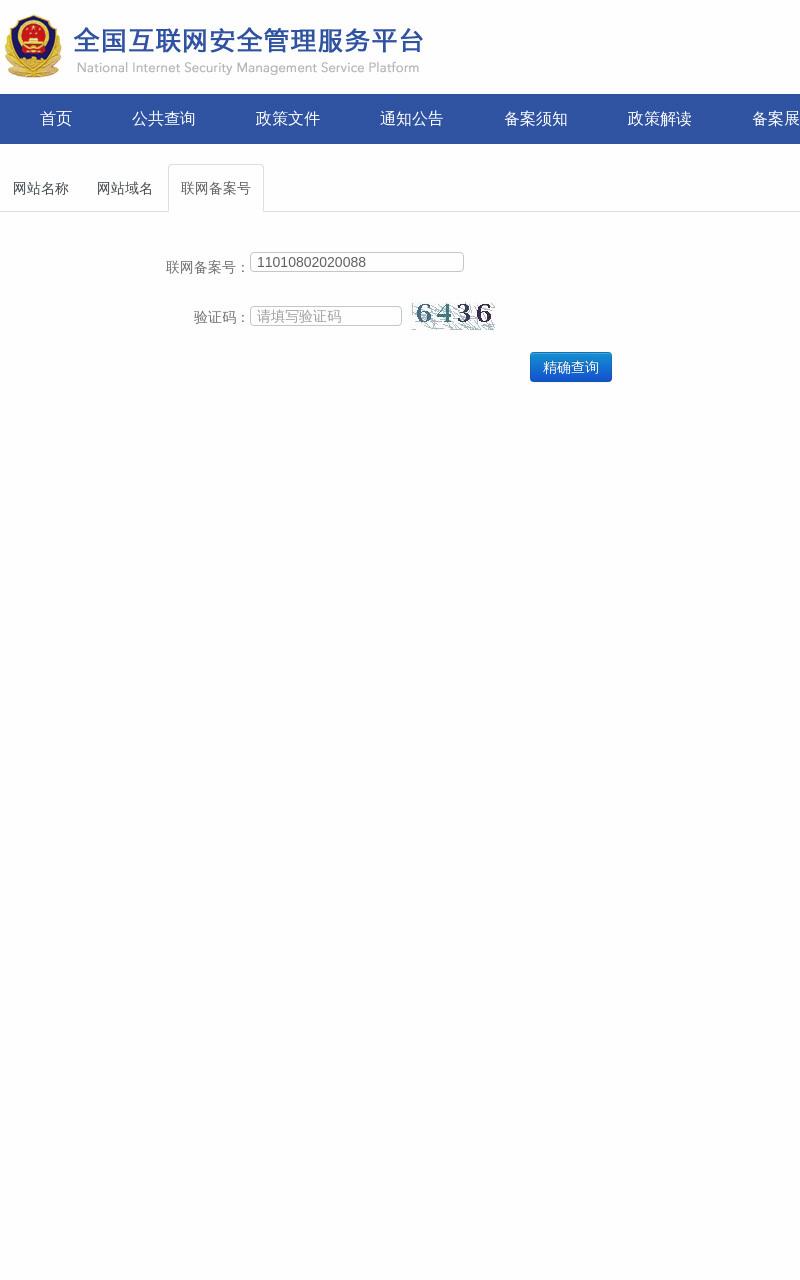800x1280 pixels.
Task: Select the 联网备案号 tab
Action: point(216,188)
